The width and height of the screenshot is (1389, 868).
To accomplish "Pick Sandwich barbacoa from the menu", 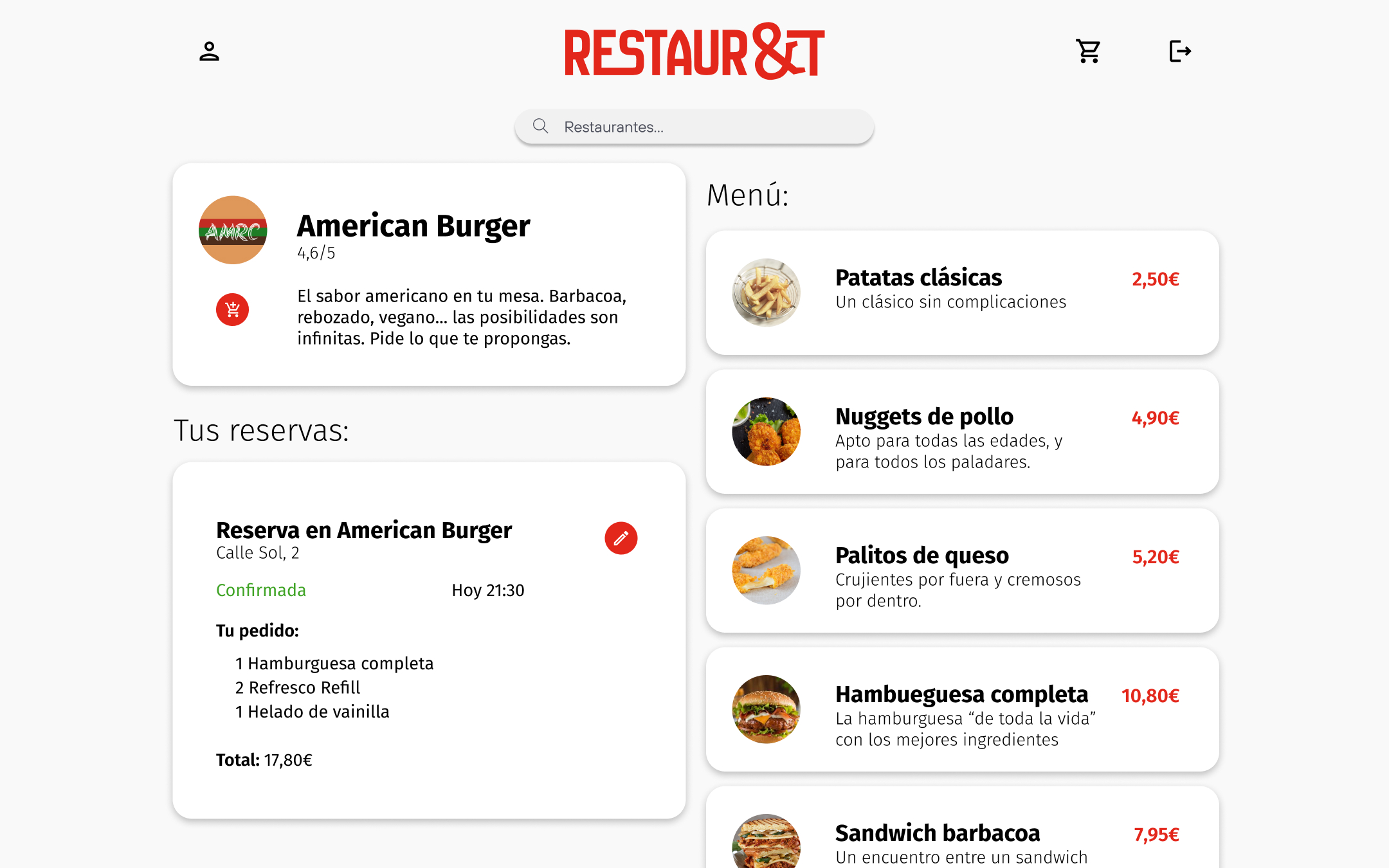I will pos(962,836).
